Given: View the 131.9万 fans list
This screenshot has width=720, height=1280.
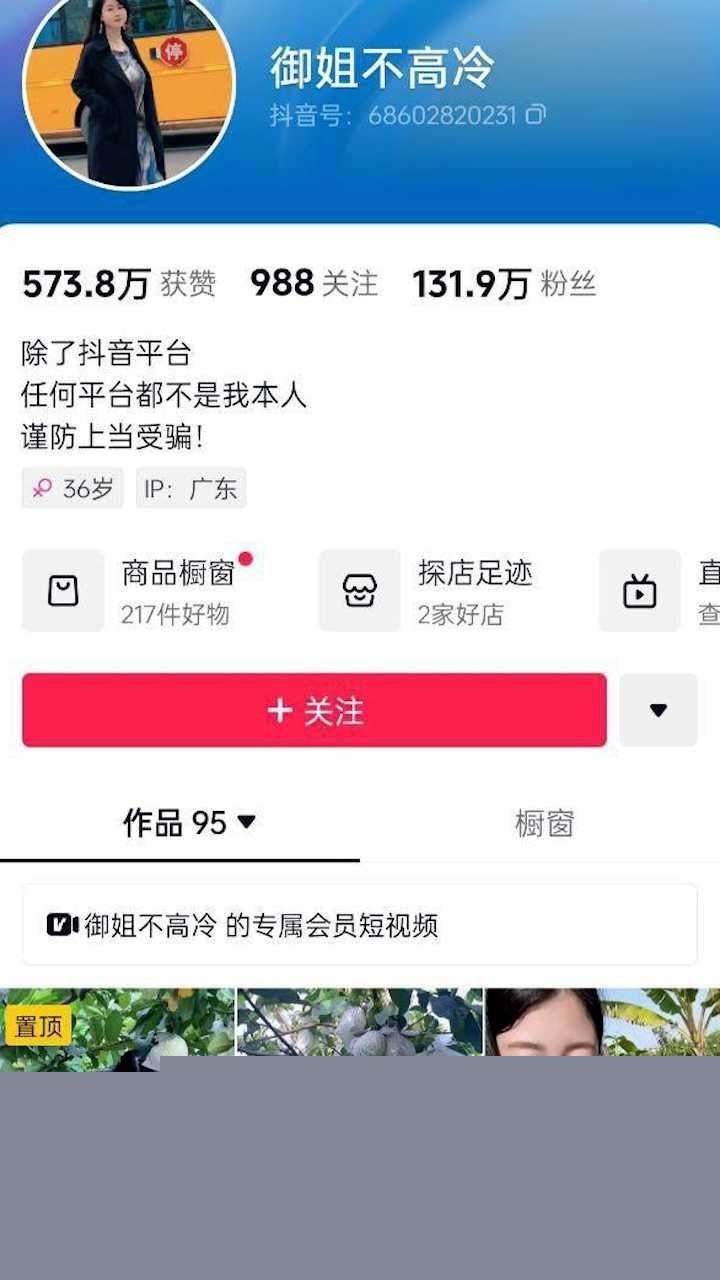Looking at the screenshot, I should click(x=504, y=284).
